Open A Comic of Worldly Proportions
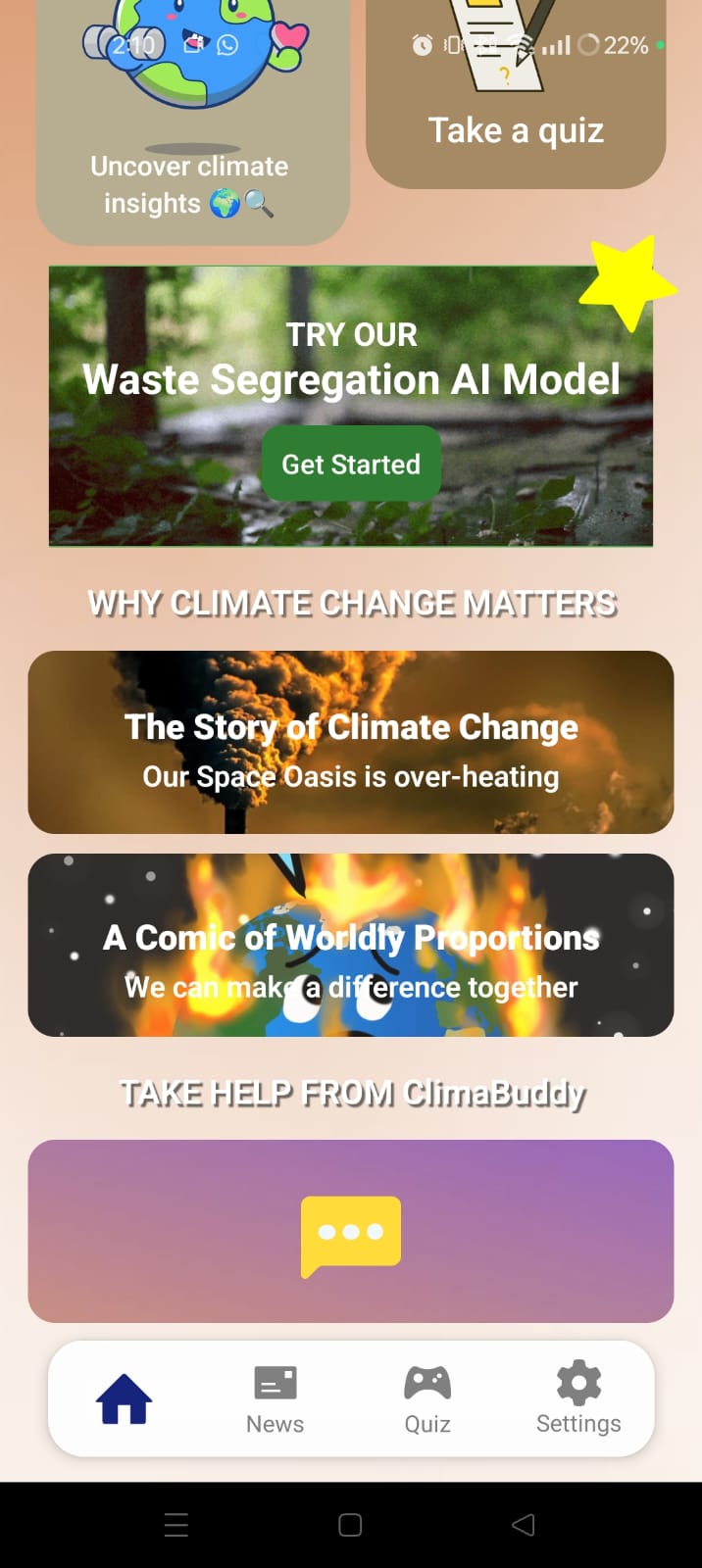702x1568 pixels. tap(351, 946)
